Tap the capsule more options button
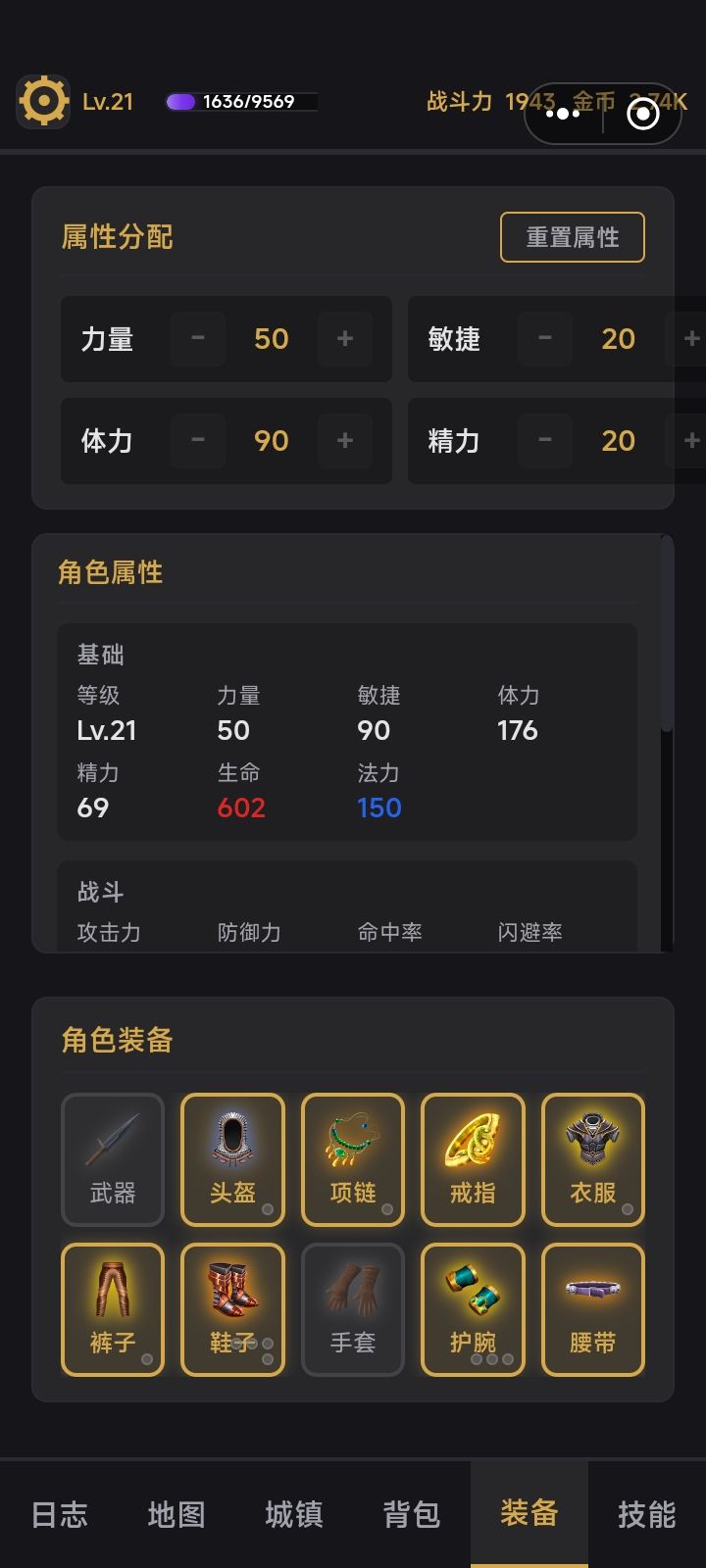 [x=563, y=114]
